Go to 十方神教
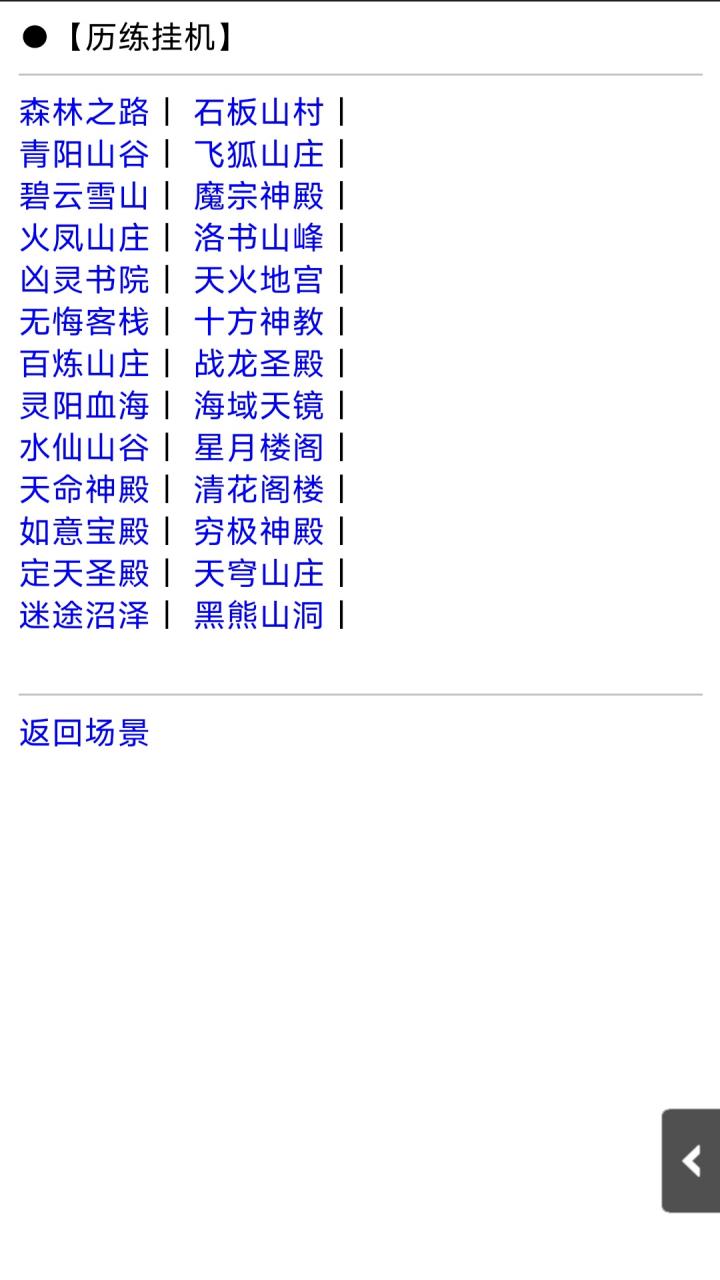Screen dimensions: 720x1280 tap(260, 323)
